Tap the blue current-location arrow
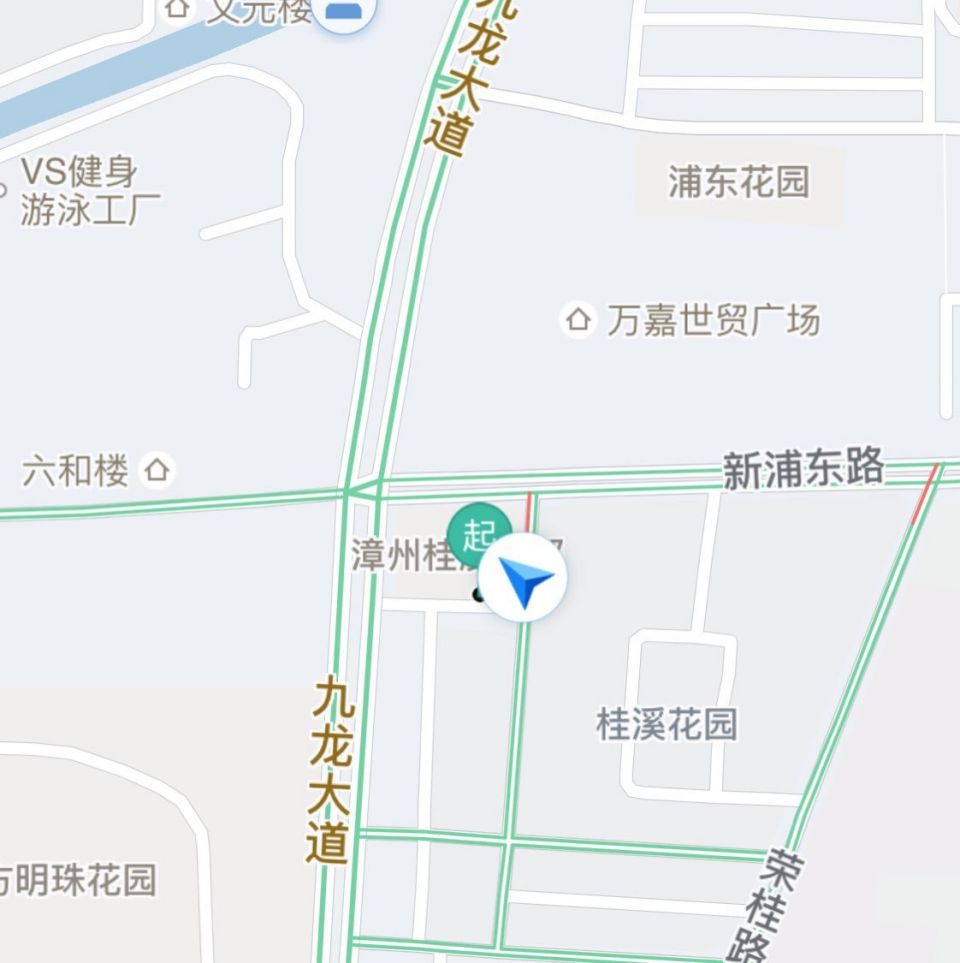The height and width of the screenshot is (963, 960). pyautogui.click(x=522, y=577)
